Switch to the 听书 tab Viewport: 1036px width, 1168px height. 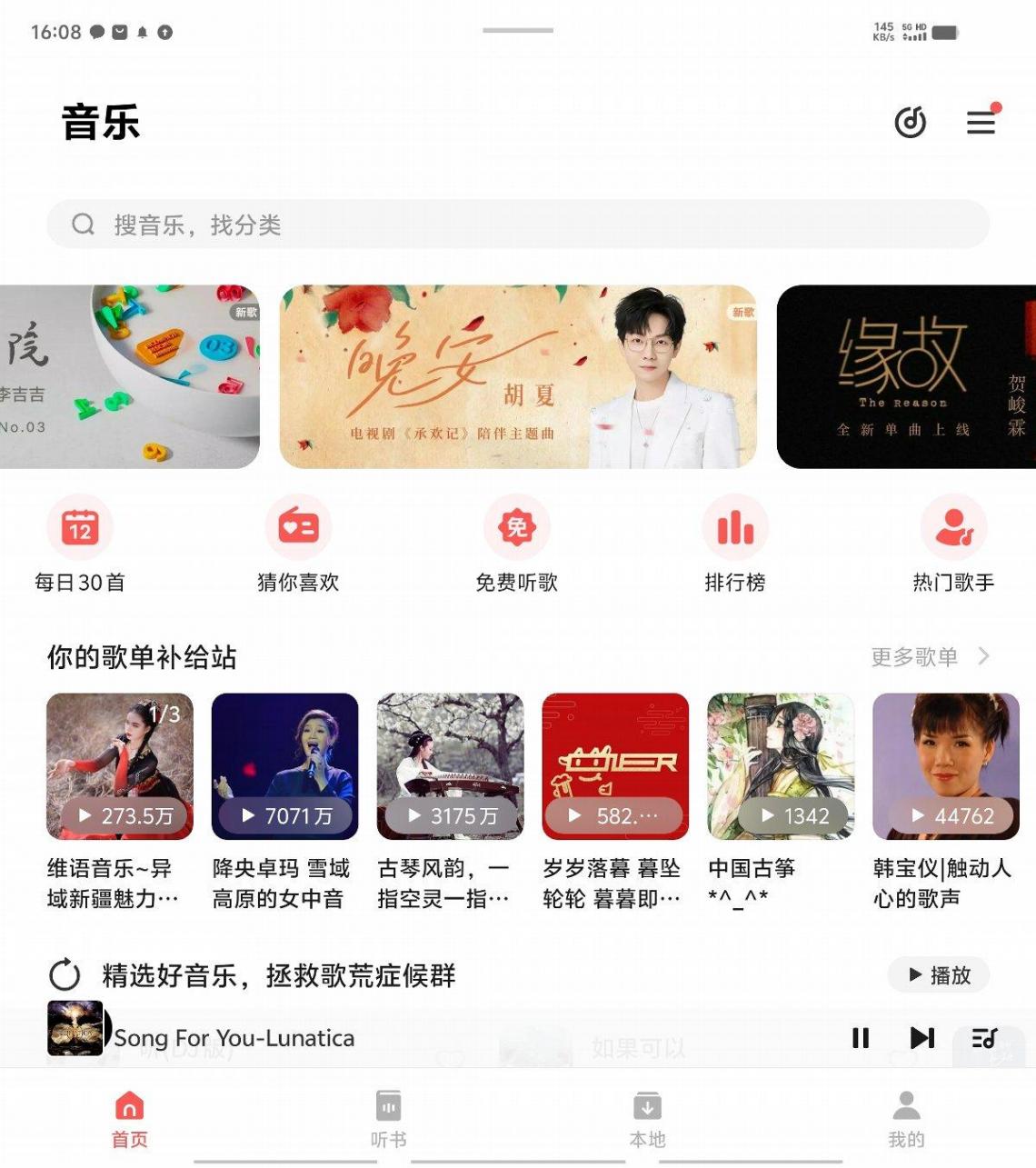pos(388,1120)
